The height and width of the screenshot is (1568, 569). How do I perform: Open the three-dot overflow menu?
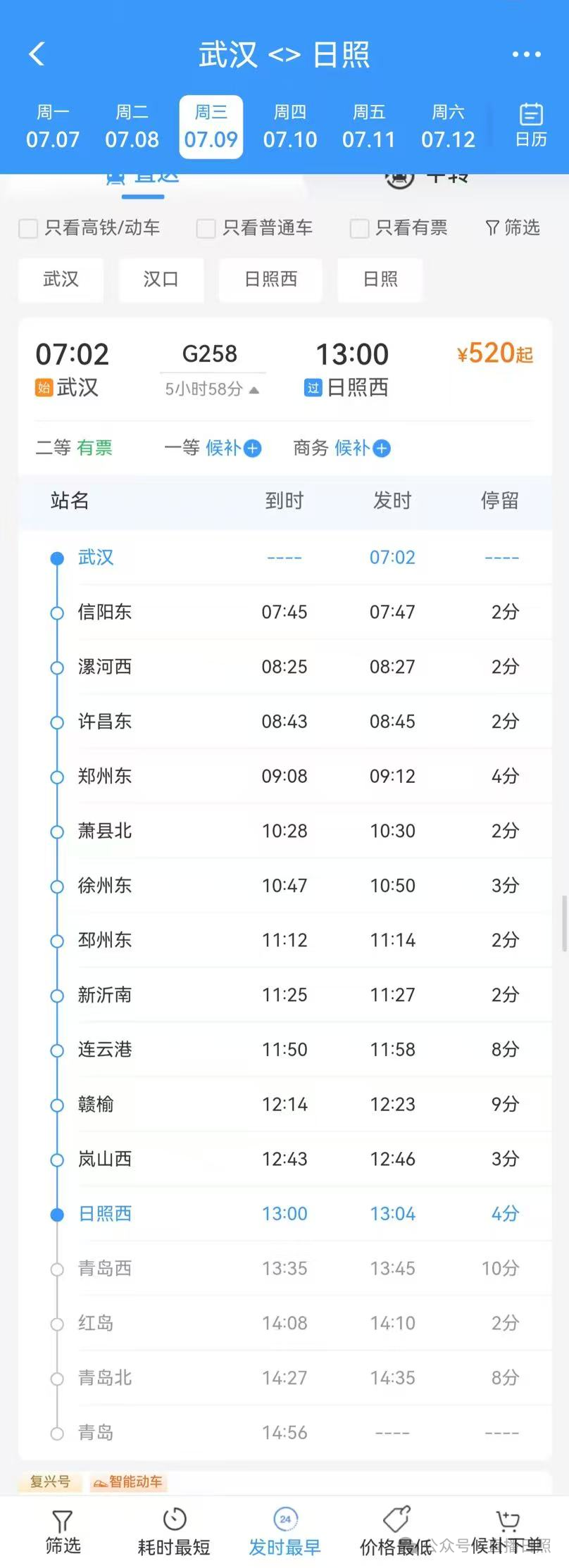point(526,54)
